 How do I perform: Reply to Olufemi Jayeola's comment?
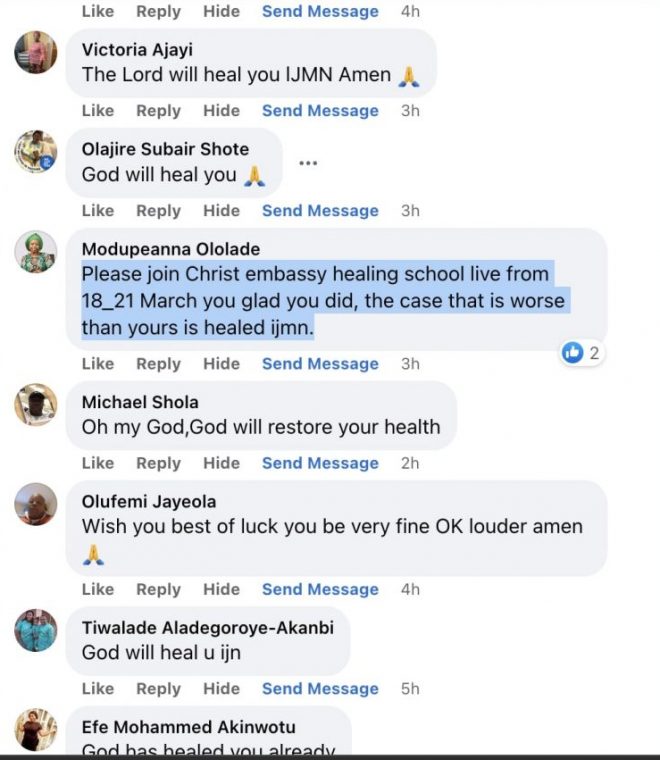158,590
